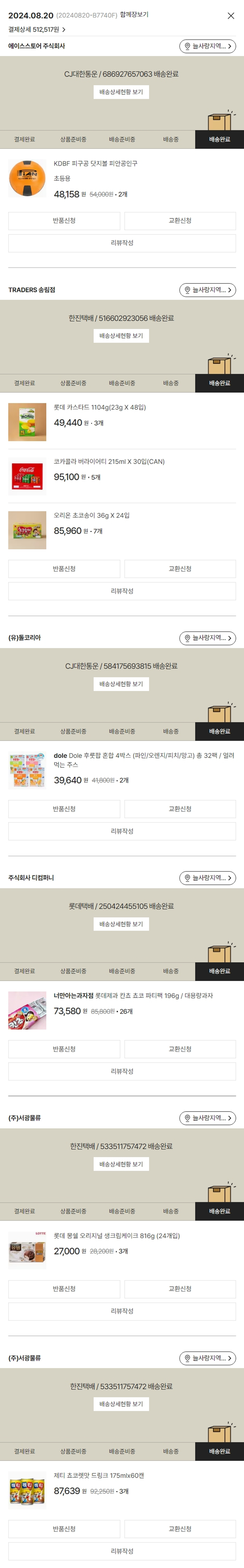View delivery status for CJ대한통운 686927657063
The width and height of the screenshot is (244, 1568).
(x=121, y=92)
